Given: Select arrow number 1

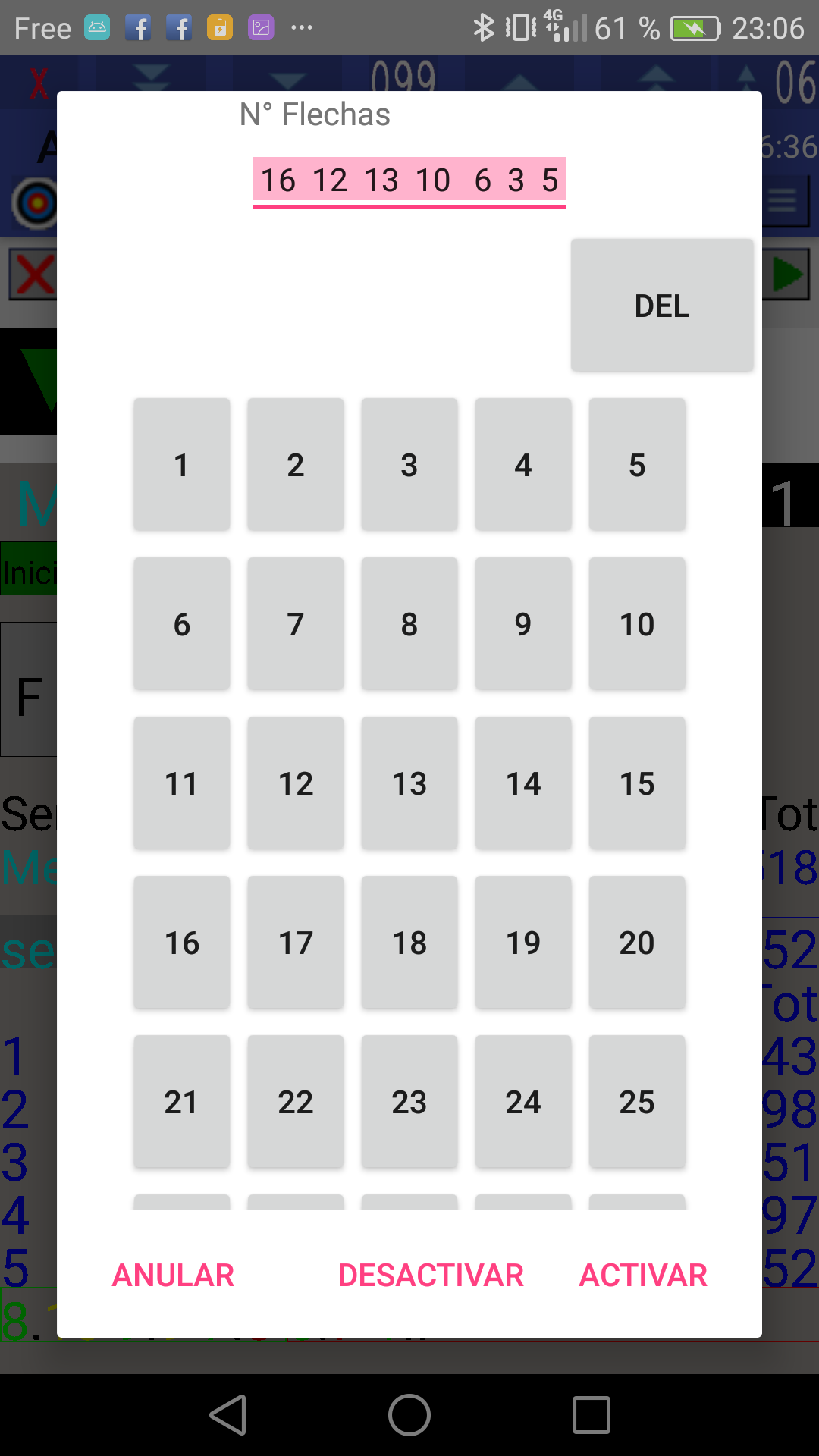Looking at the screenshot, I should (182, 465).
